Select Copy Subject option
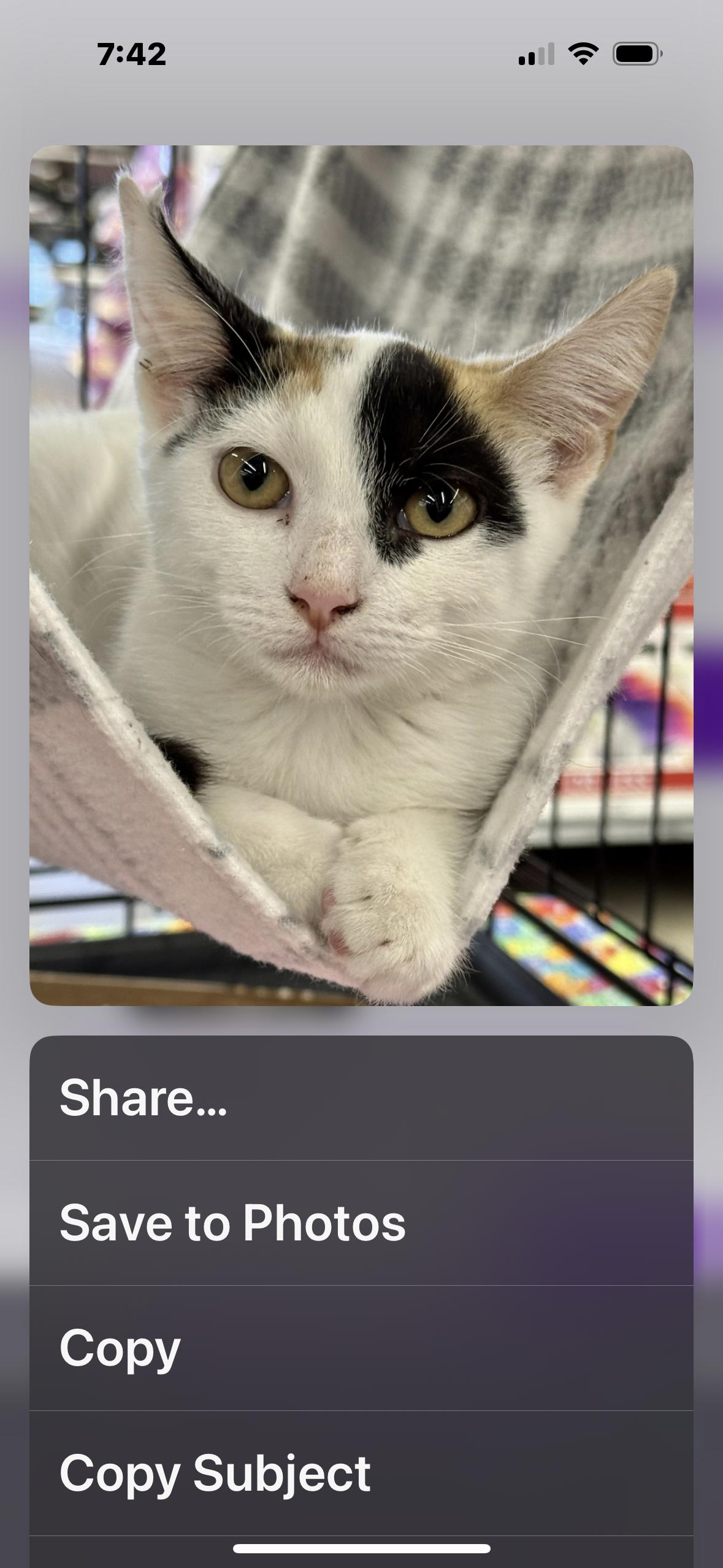The image size is (723, 1568). click(x=361, y=1472)
